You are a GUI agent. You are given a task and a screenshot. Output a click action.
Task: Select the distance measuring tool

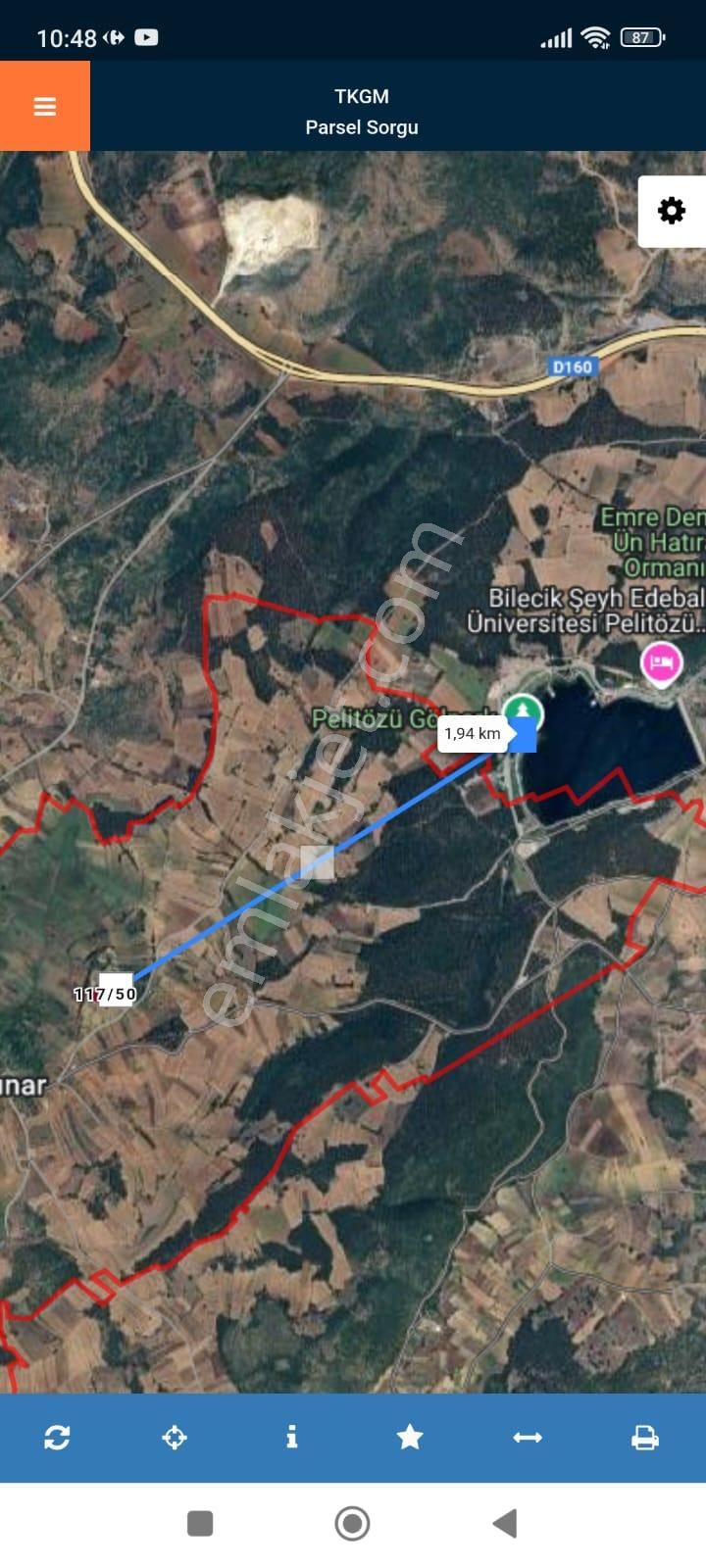tap(528, 1438)
